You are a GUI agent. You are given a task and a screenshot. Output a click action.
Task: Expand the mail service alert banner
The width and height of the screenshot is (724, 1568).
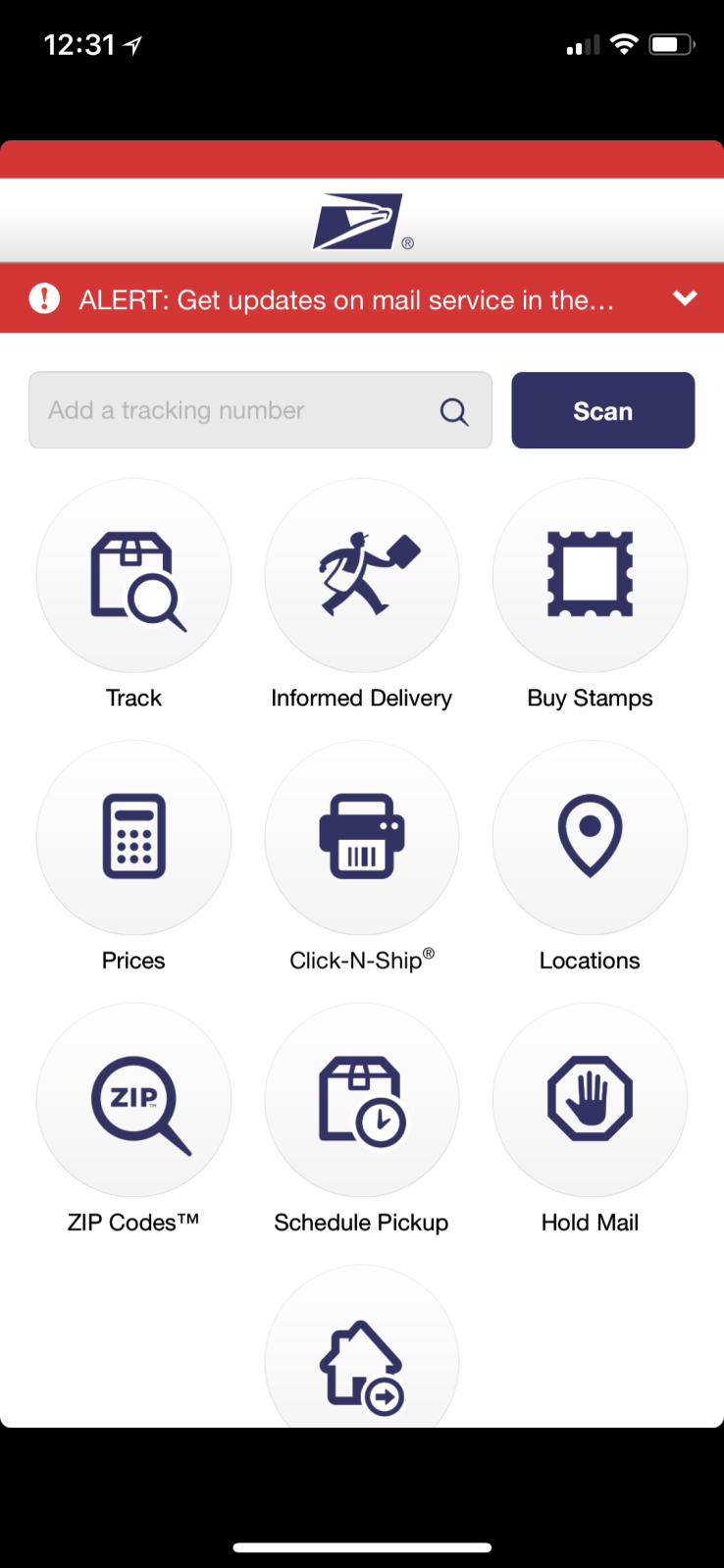(685, 298)
